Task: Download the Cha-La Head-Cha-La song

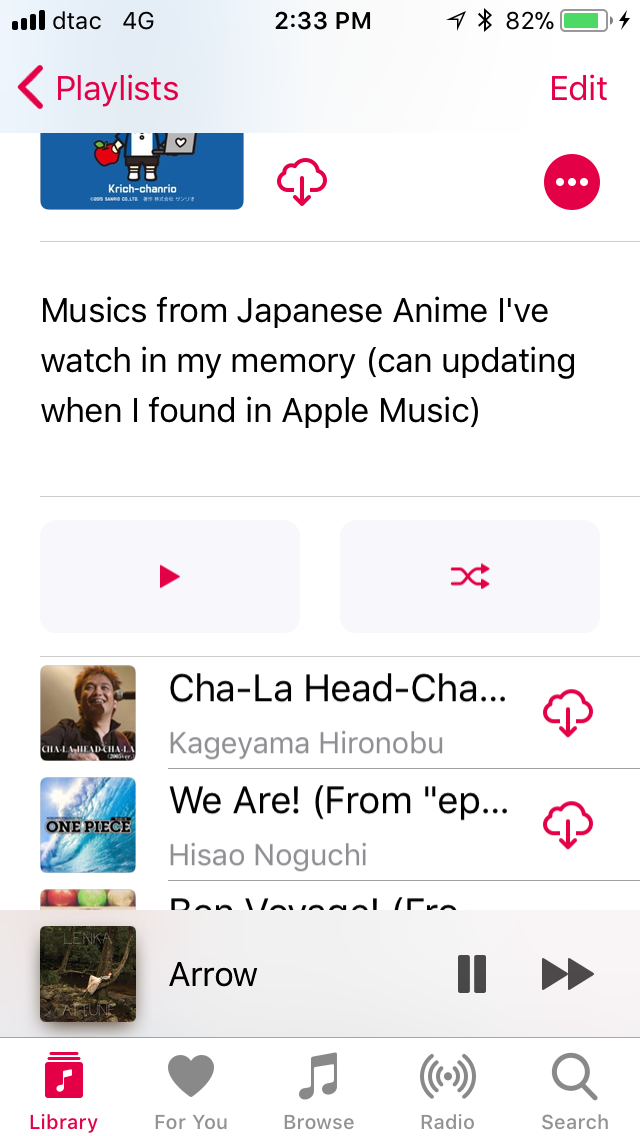Action: [568, 713]
